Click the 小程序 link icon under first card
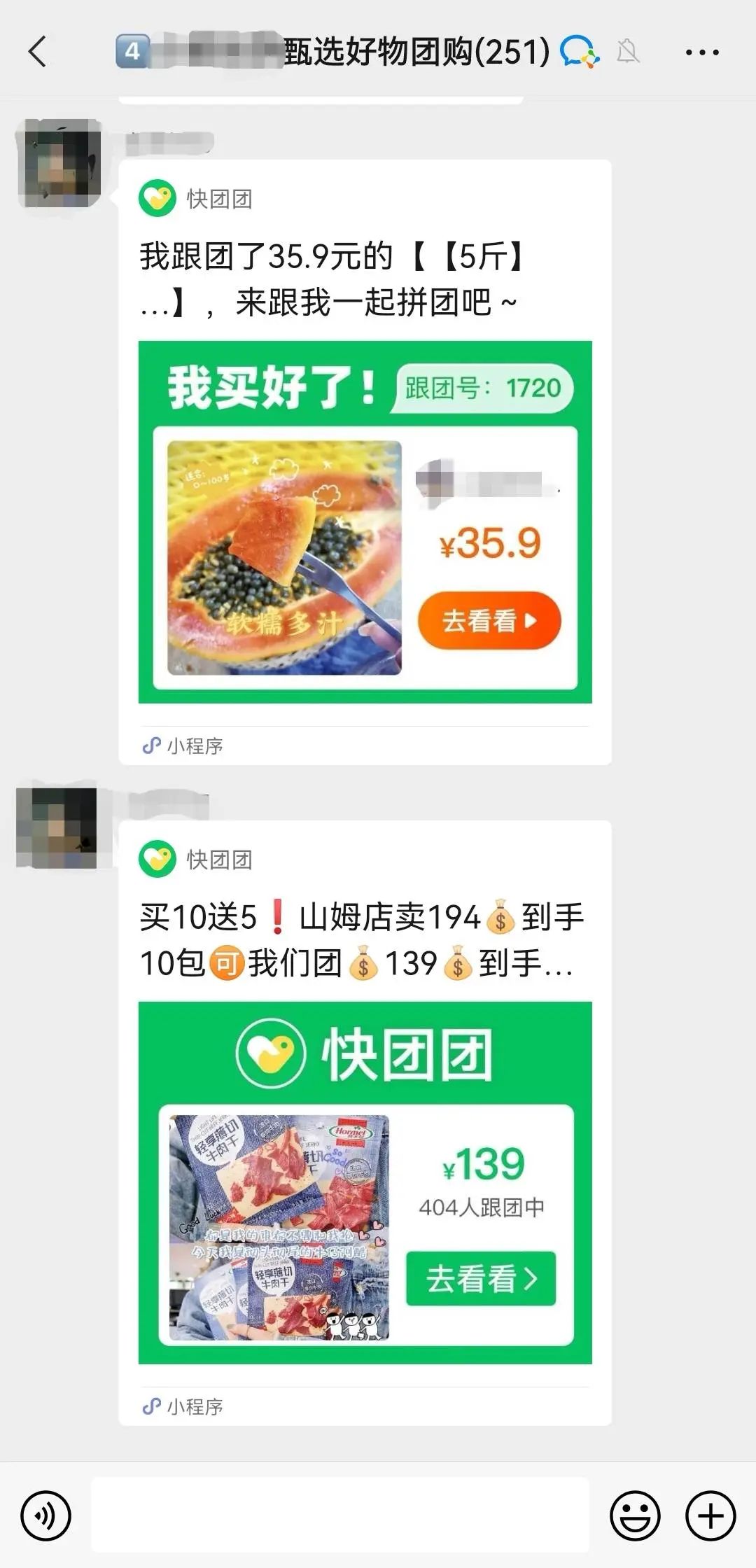Image resolution: width=756 pixels, height=1568 pixels. click(x=151, y=746)
